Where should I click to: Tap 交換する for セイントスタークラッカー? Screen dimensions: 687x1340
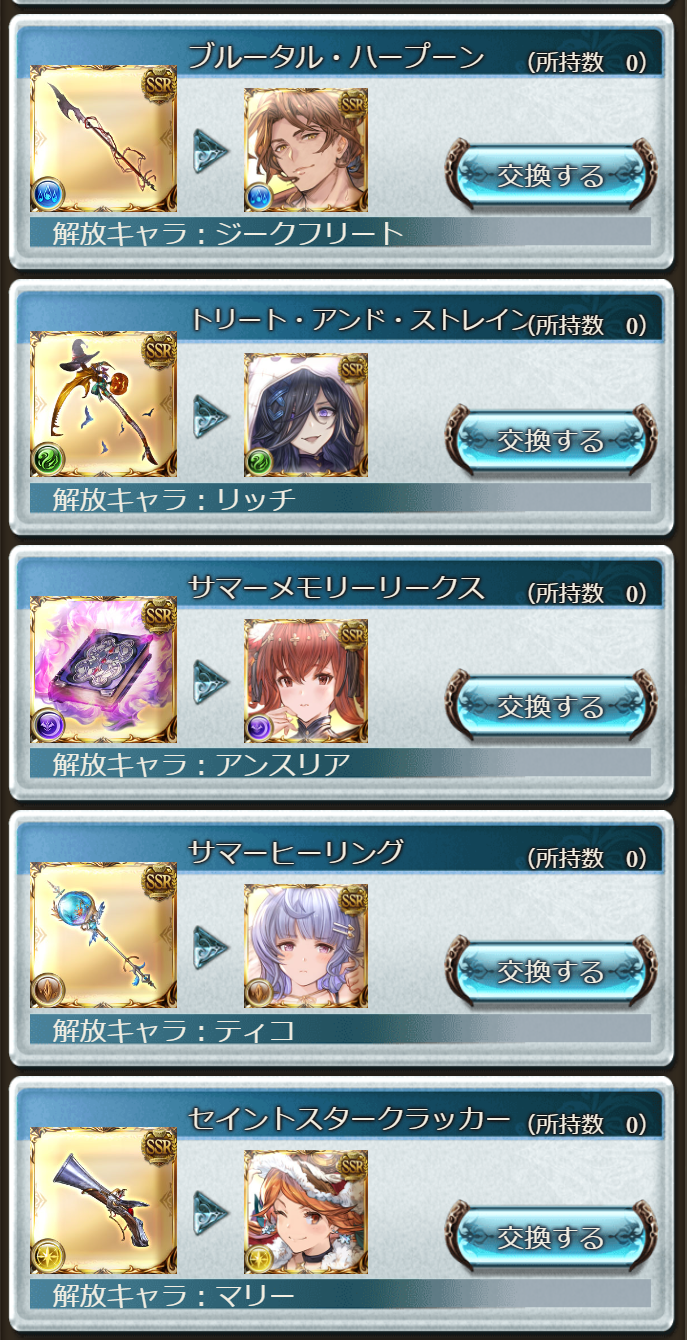(x=551, y=1238)
